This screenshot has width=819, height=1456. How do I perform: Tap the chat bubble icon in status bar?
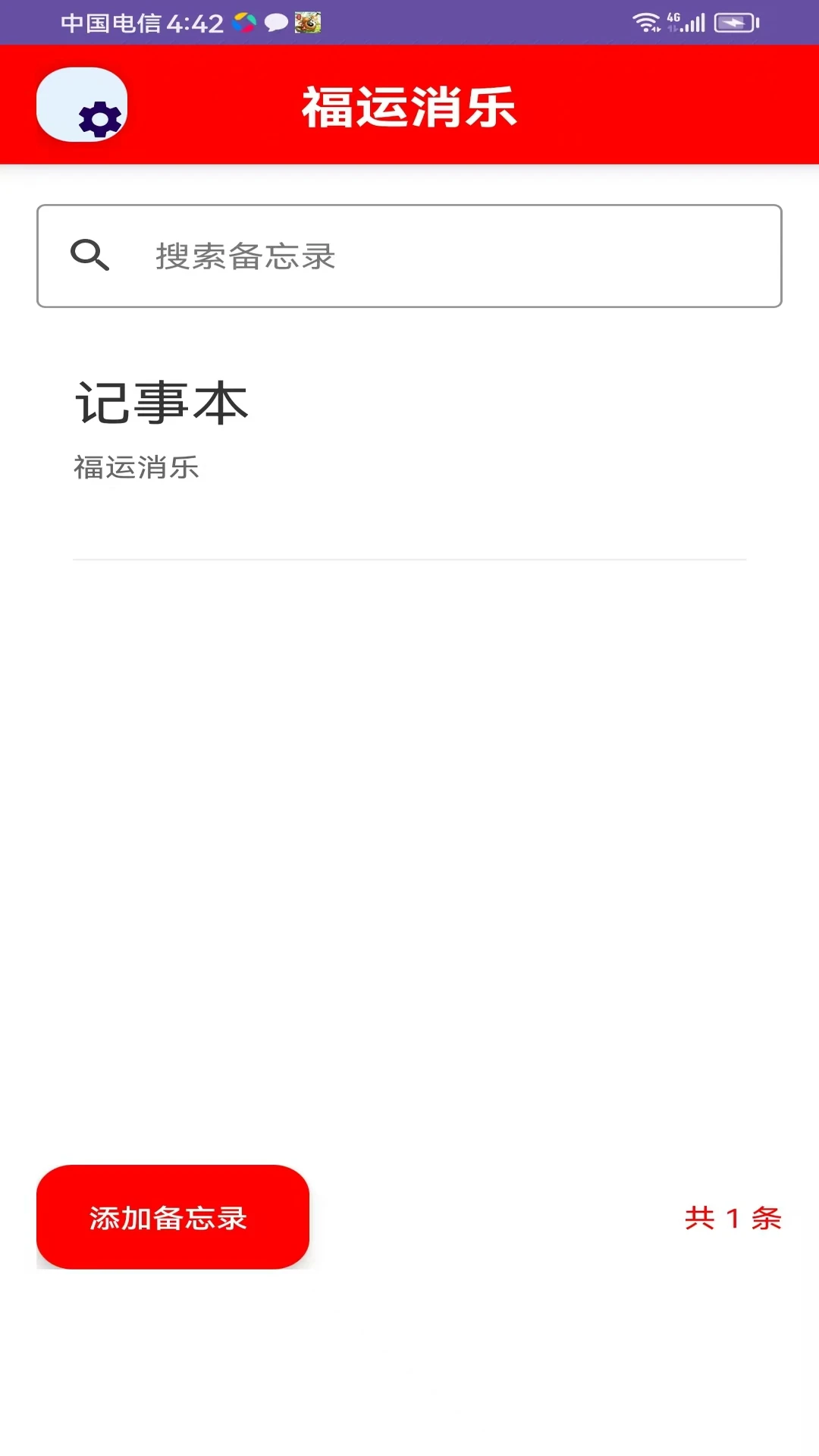click(x=276, y=22)
